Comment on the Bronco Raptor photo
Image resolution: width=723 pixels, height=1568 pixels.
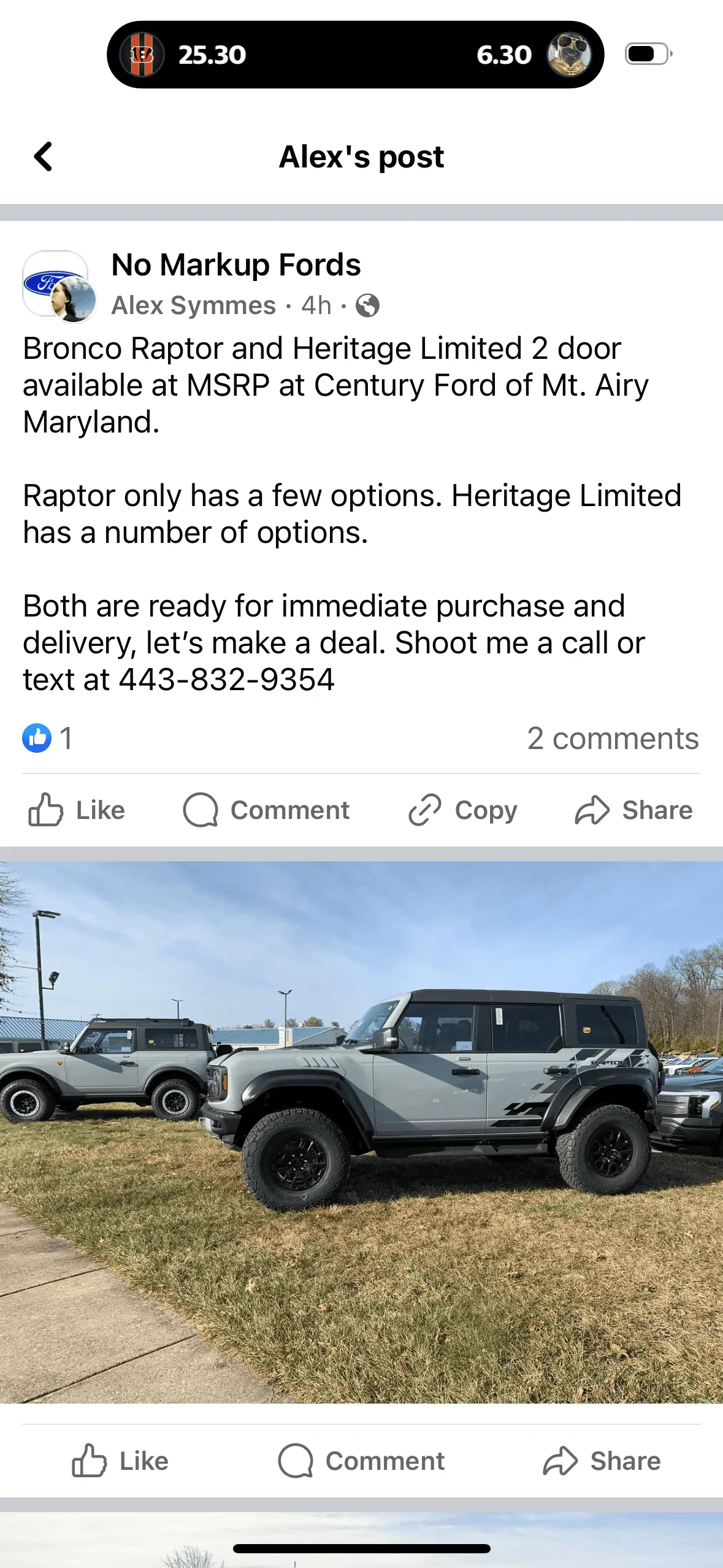pos(361,1461)
